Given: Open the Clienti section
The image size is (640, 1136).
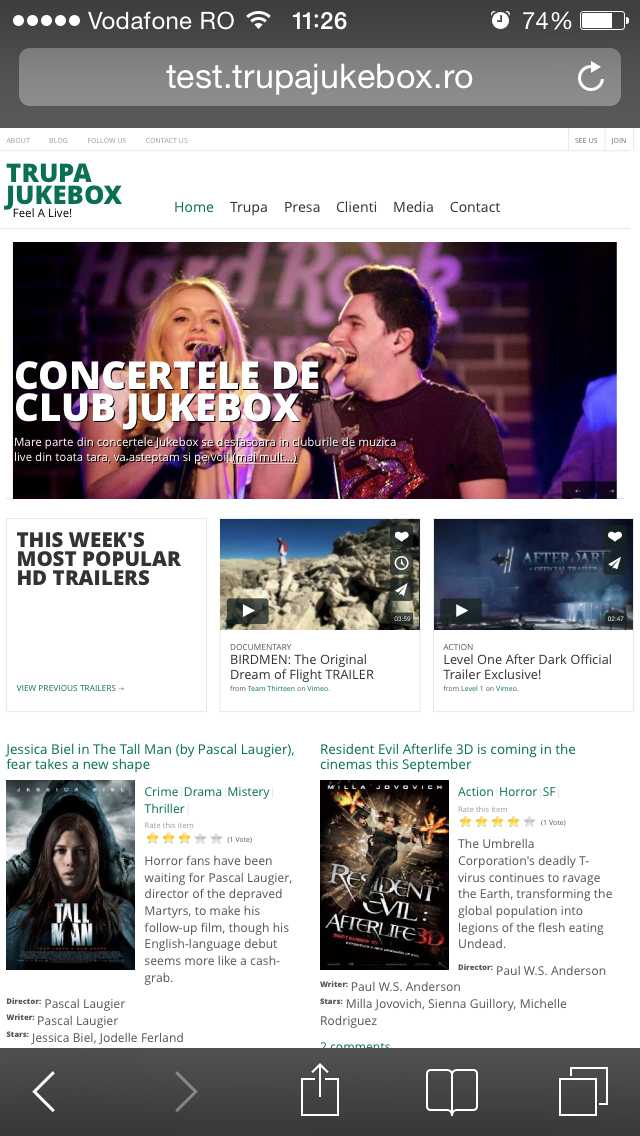Looking at the screenshot, I should pyautogui.click(x=357, y=207).
